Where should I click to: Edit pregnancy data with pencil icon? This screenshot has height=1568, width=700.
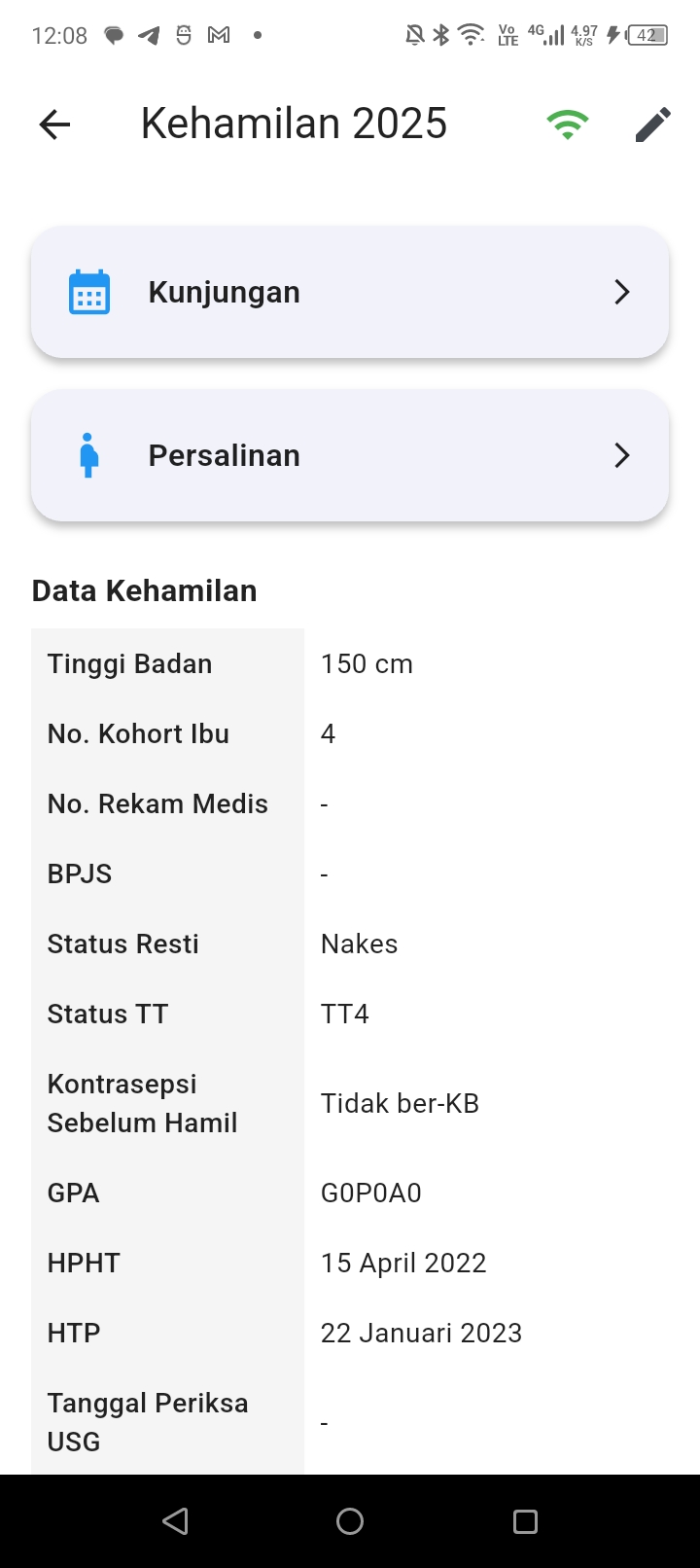(652, 125)
